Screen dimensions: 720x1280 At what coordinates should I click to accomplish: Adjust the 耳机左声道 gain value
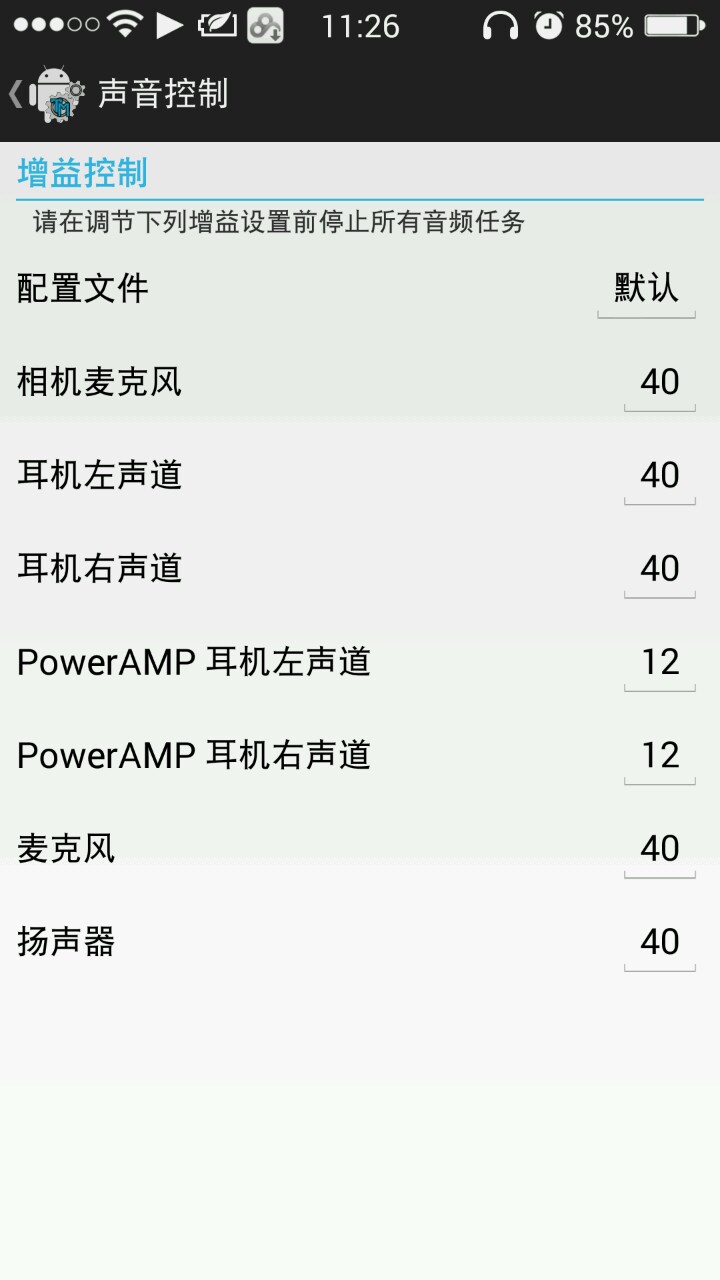tap(660, 475)
